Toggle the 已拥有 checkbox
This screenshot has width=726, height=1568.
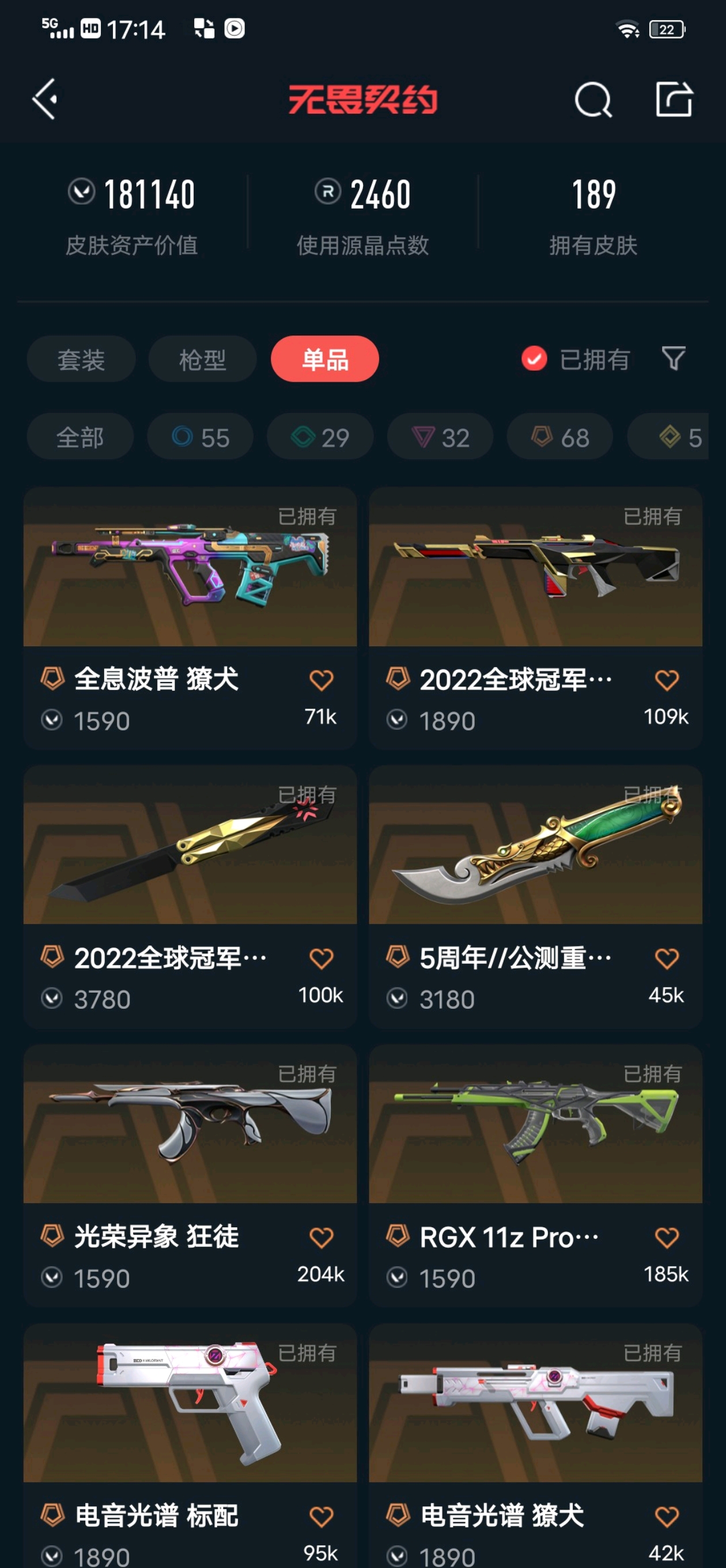coord(534,359)
